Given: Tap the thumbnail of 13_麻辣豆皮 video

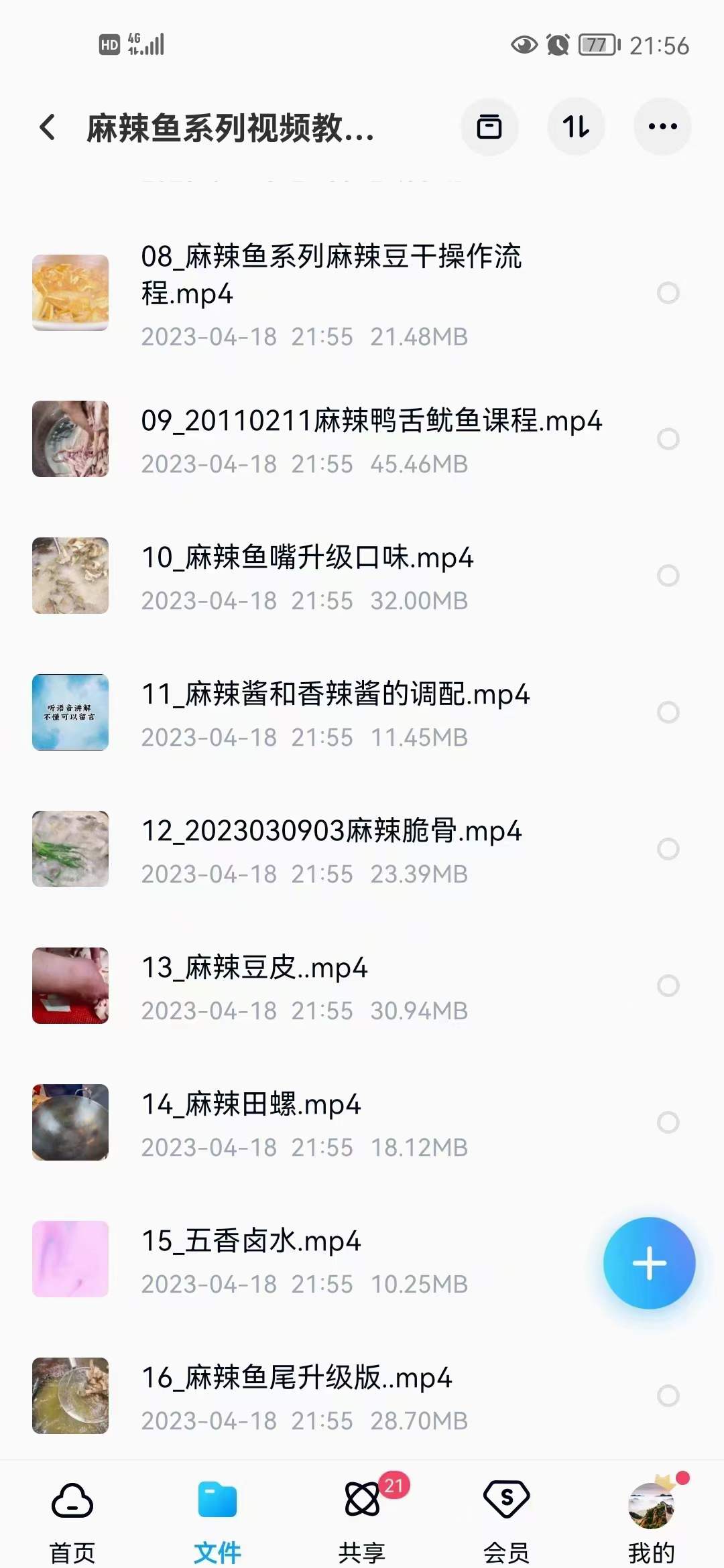Looking at the screenshot, I should pyautogui.click(x=70, y=985).
